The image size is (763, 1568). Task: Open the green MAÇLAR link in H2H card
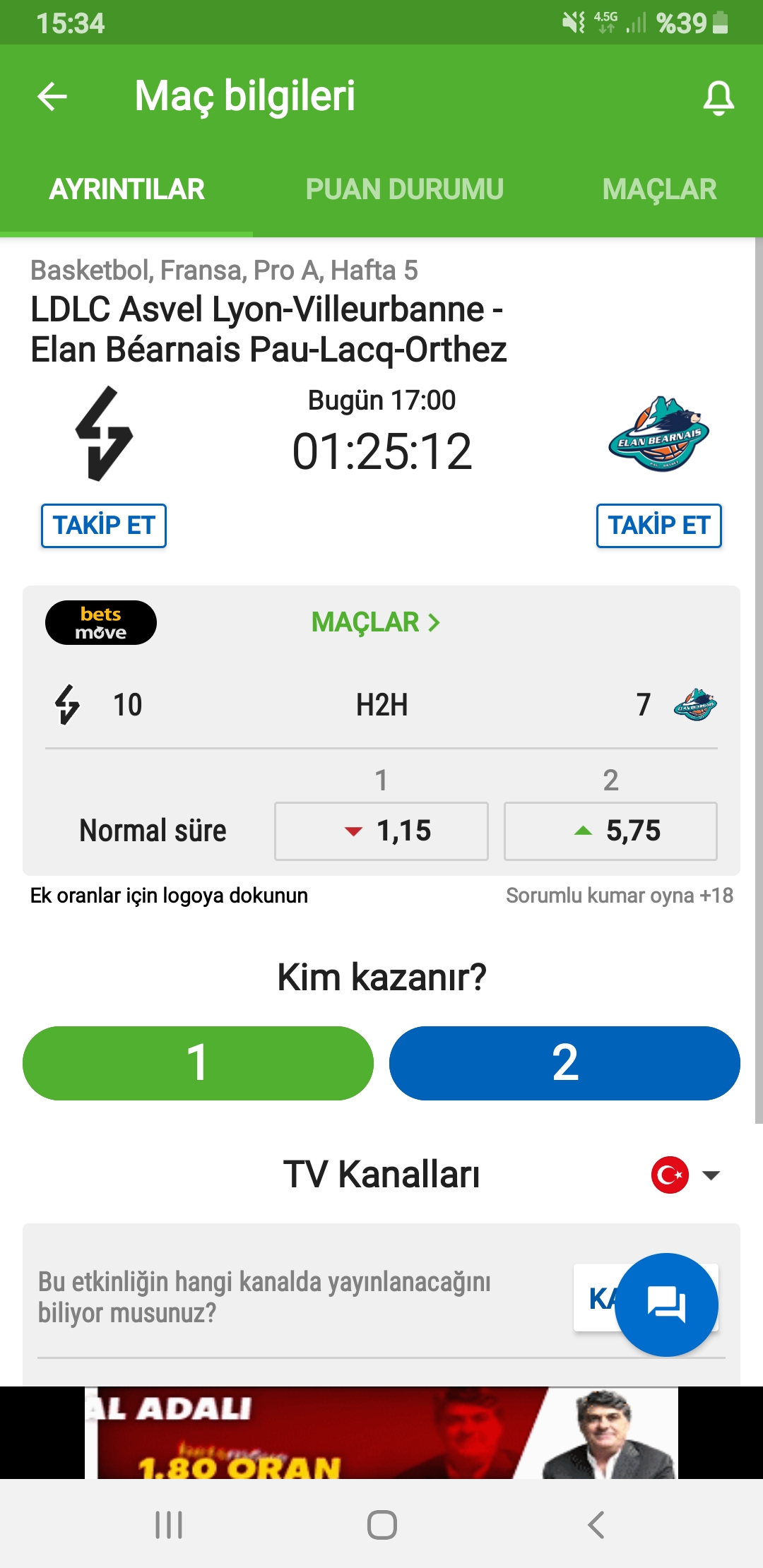(x=376, y=622)
